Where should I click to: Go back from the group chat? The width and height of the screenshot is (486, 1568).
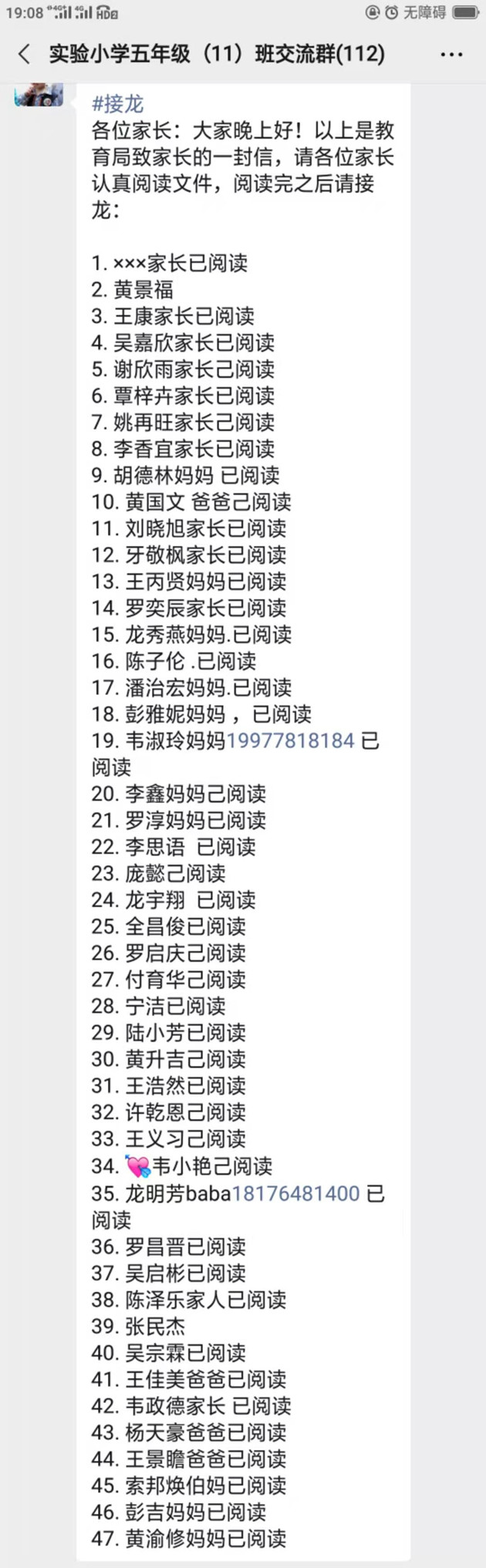pos(25,54)
